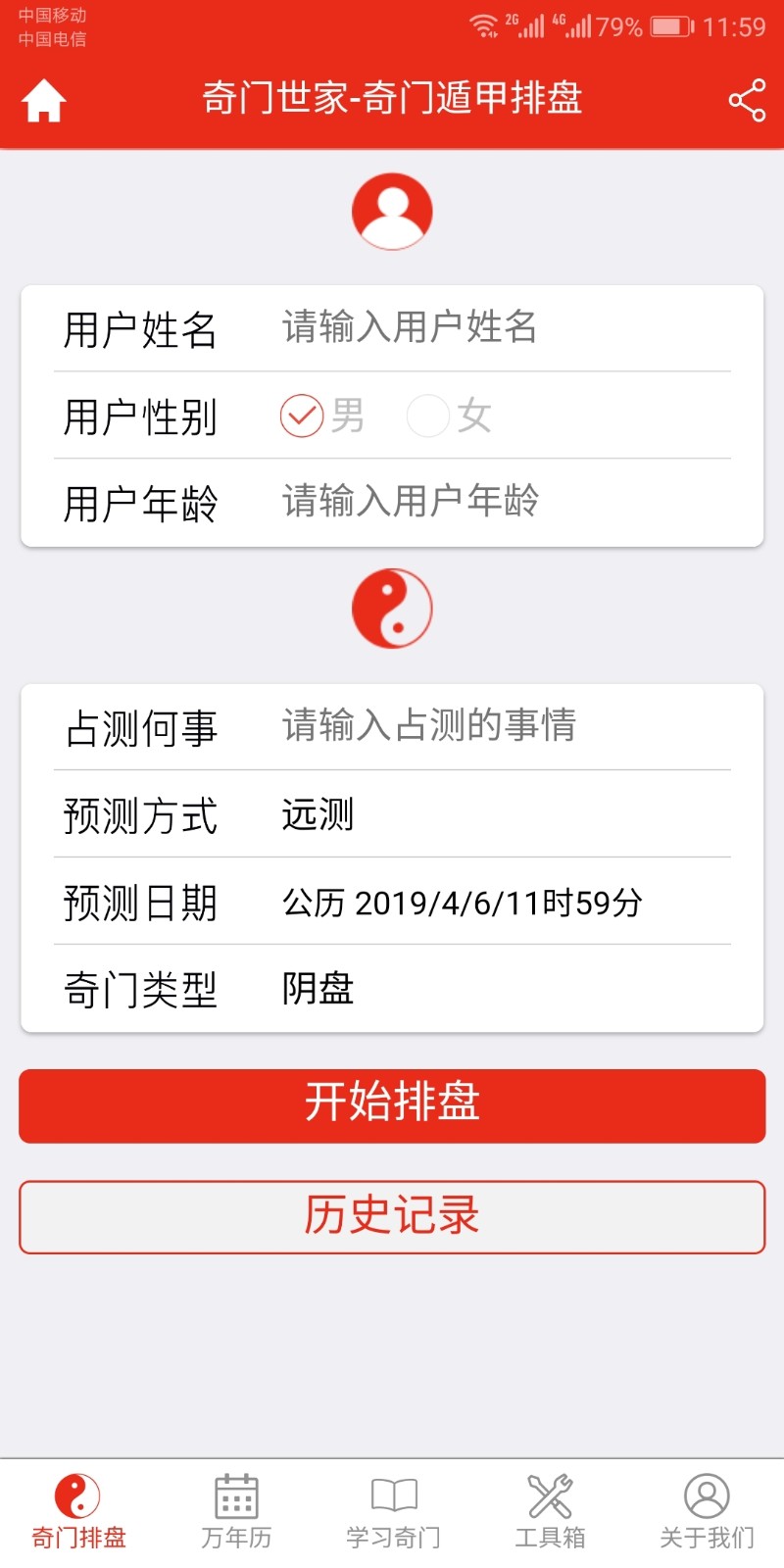Go to the home icon in header
The height and width of the screenshot is (1568, 784).
coord(44,101)
